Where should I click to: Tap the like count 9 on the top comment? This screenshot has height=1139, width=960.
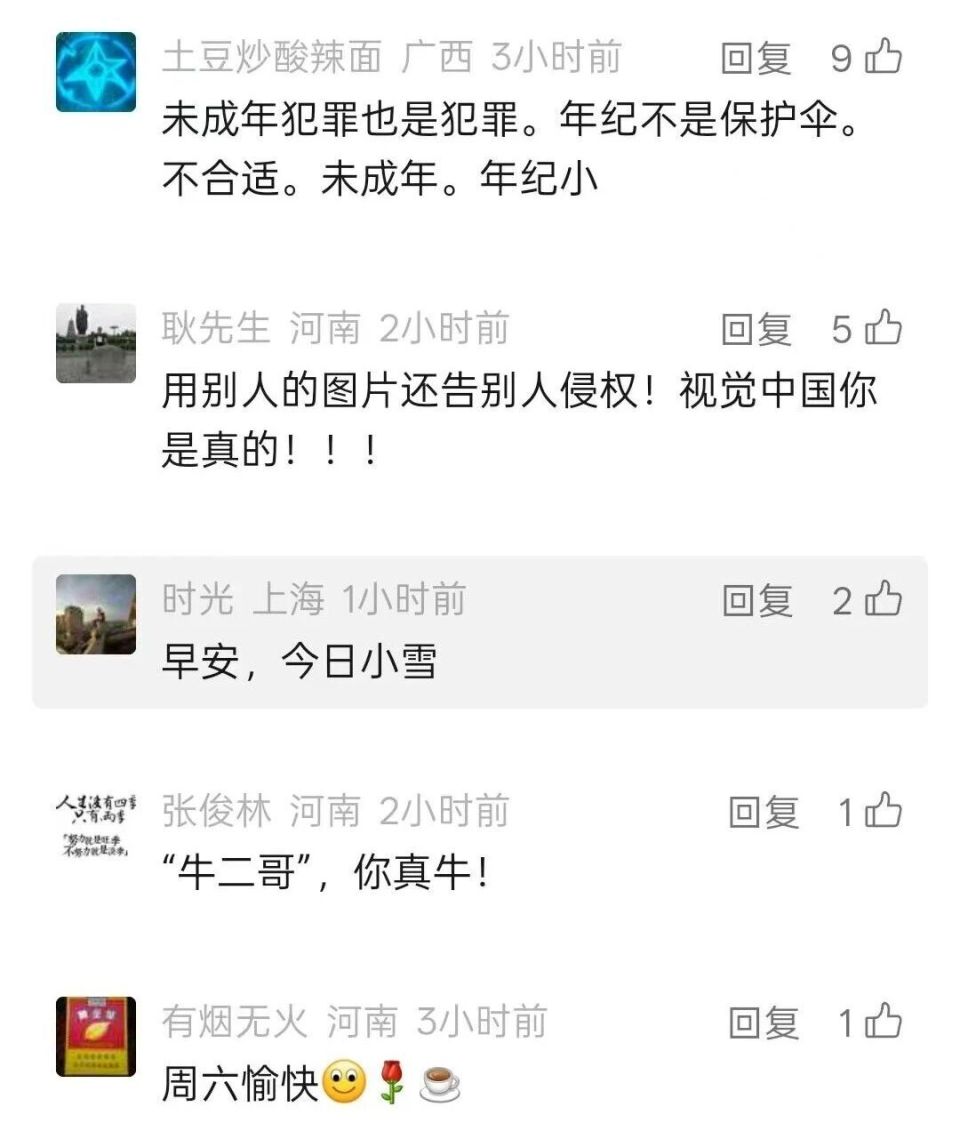tap(843, 59)
